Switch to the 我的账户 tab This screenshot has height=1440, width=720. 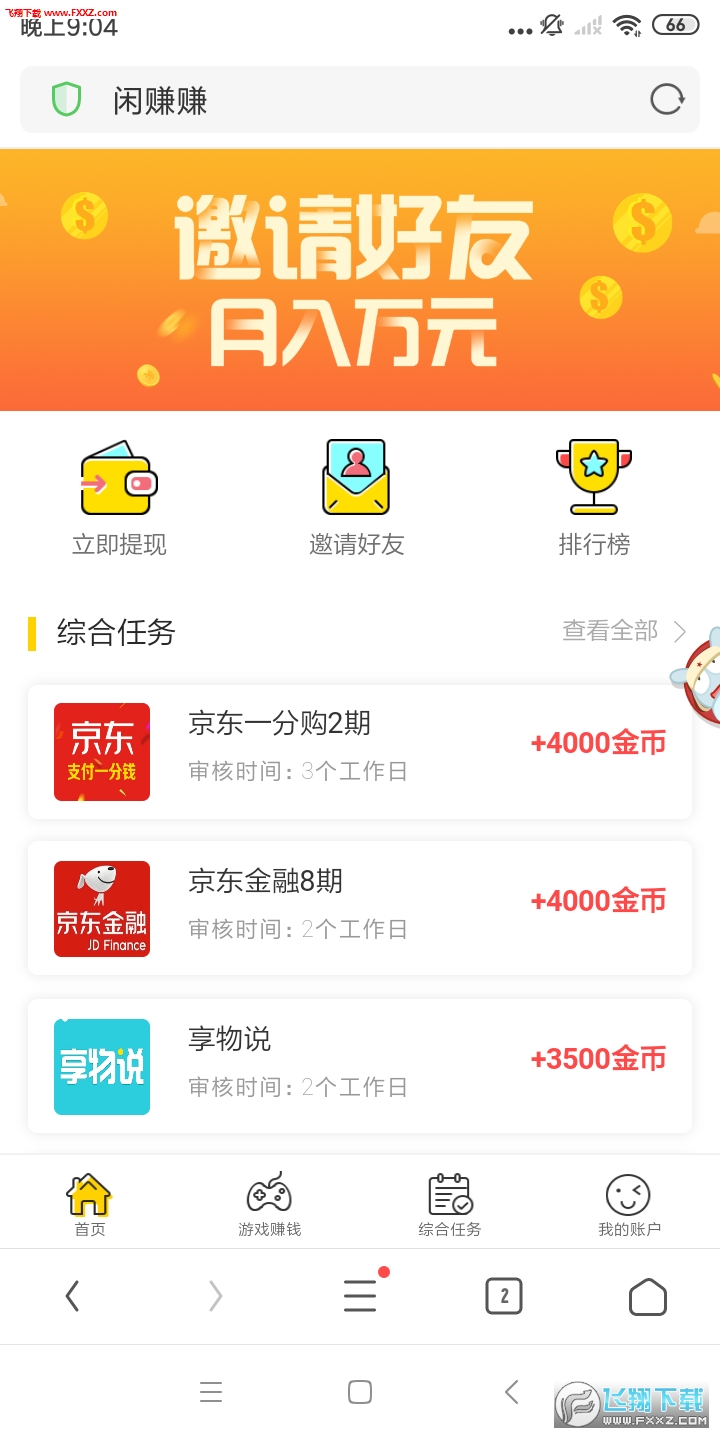[629, 1204]
